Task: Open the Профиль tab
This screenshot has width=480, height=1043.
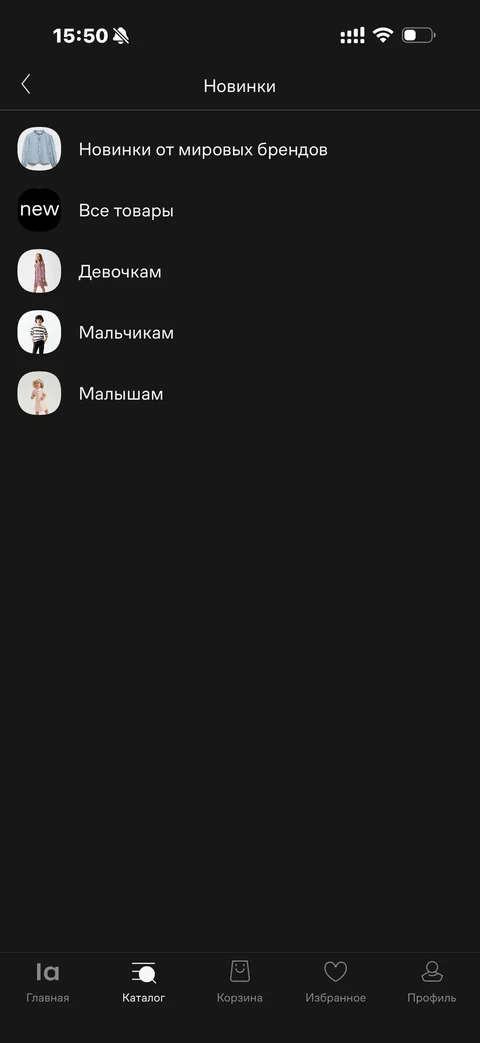Action: click(432, 982)
